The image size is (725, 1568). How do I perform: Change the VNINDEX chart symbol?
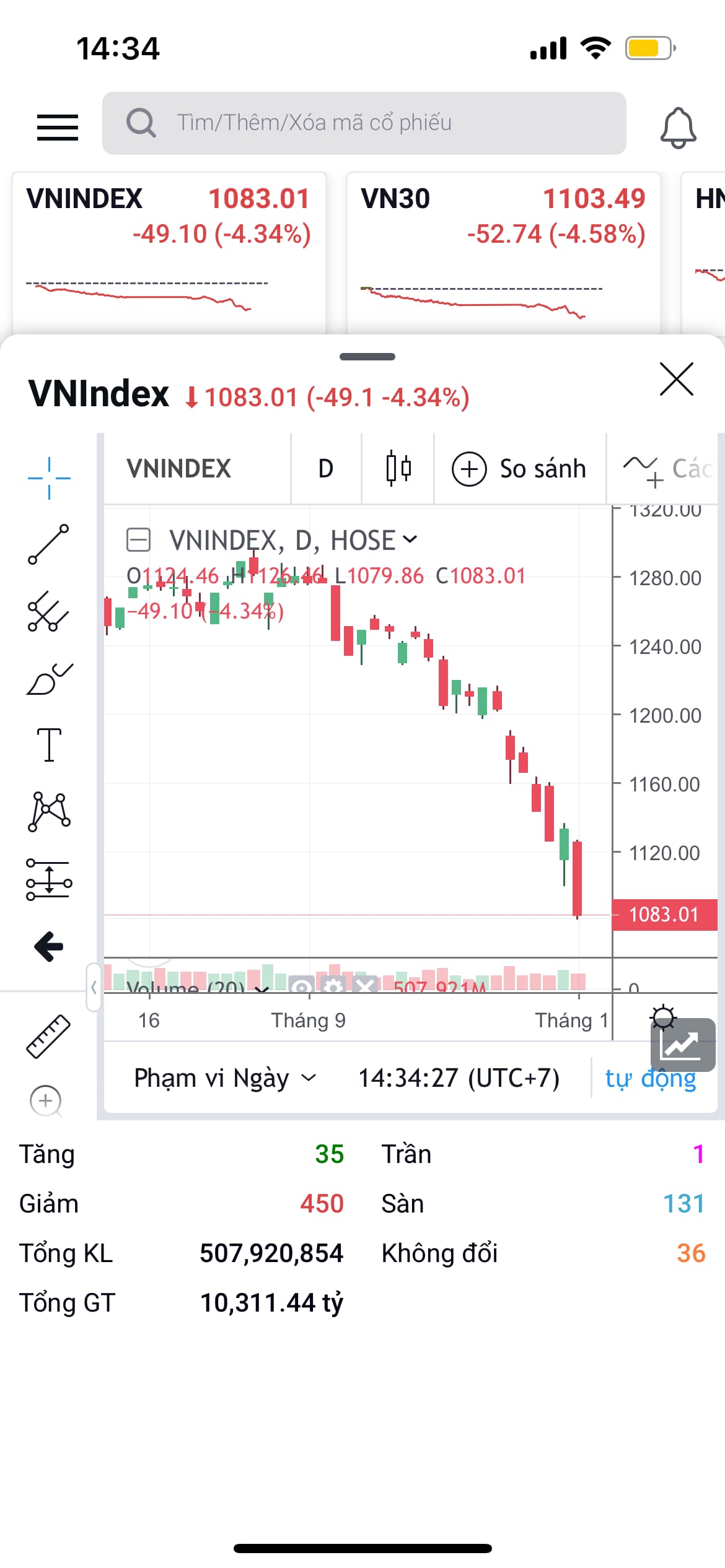coord(179,469)
